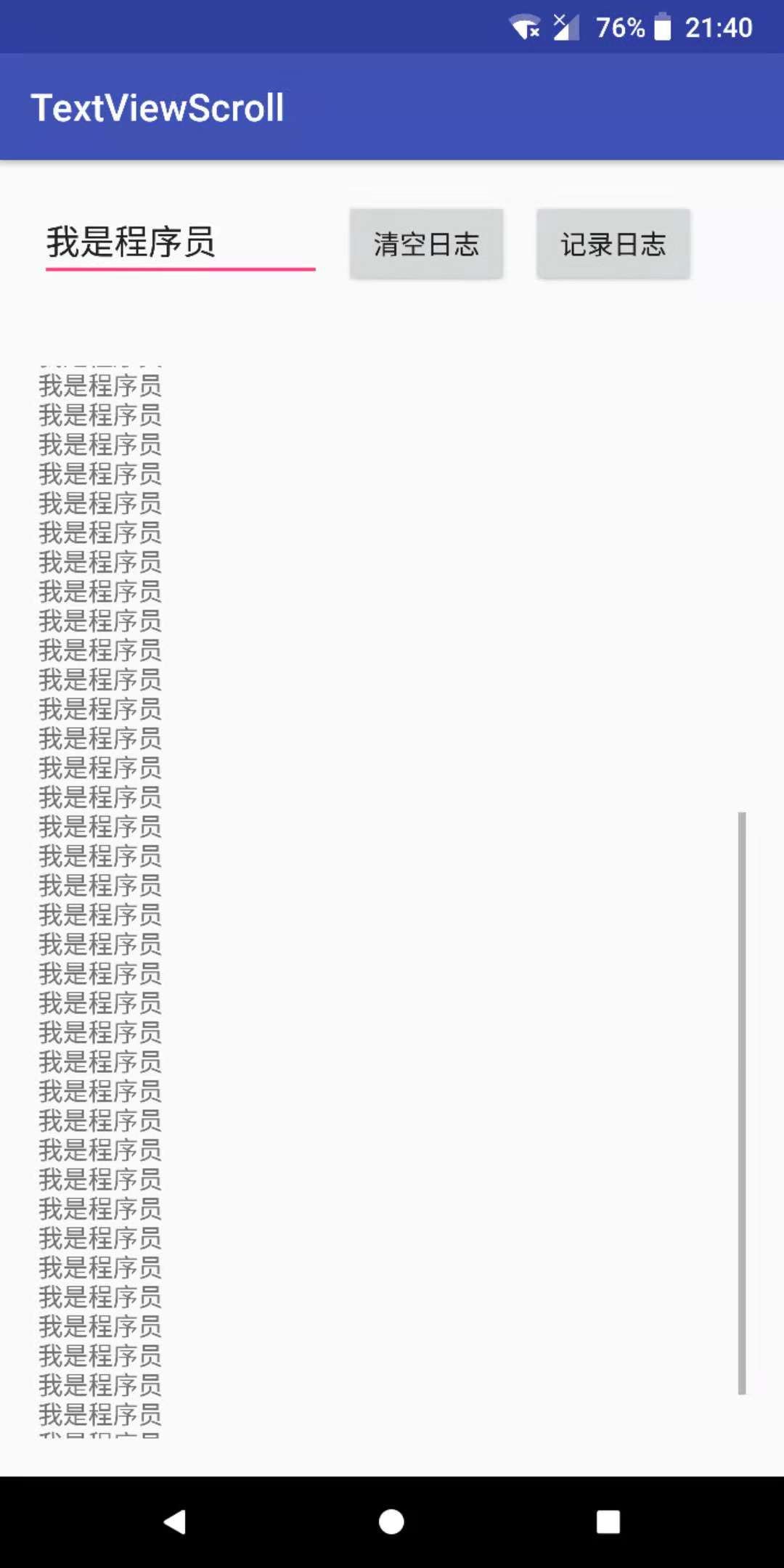Open the recent apps overview

(608, 1522)
